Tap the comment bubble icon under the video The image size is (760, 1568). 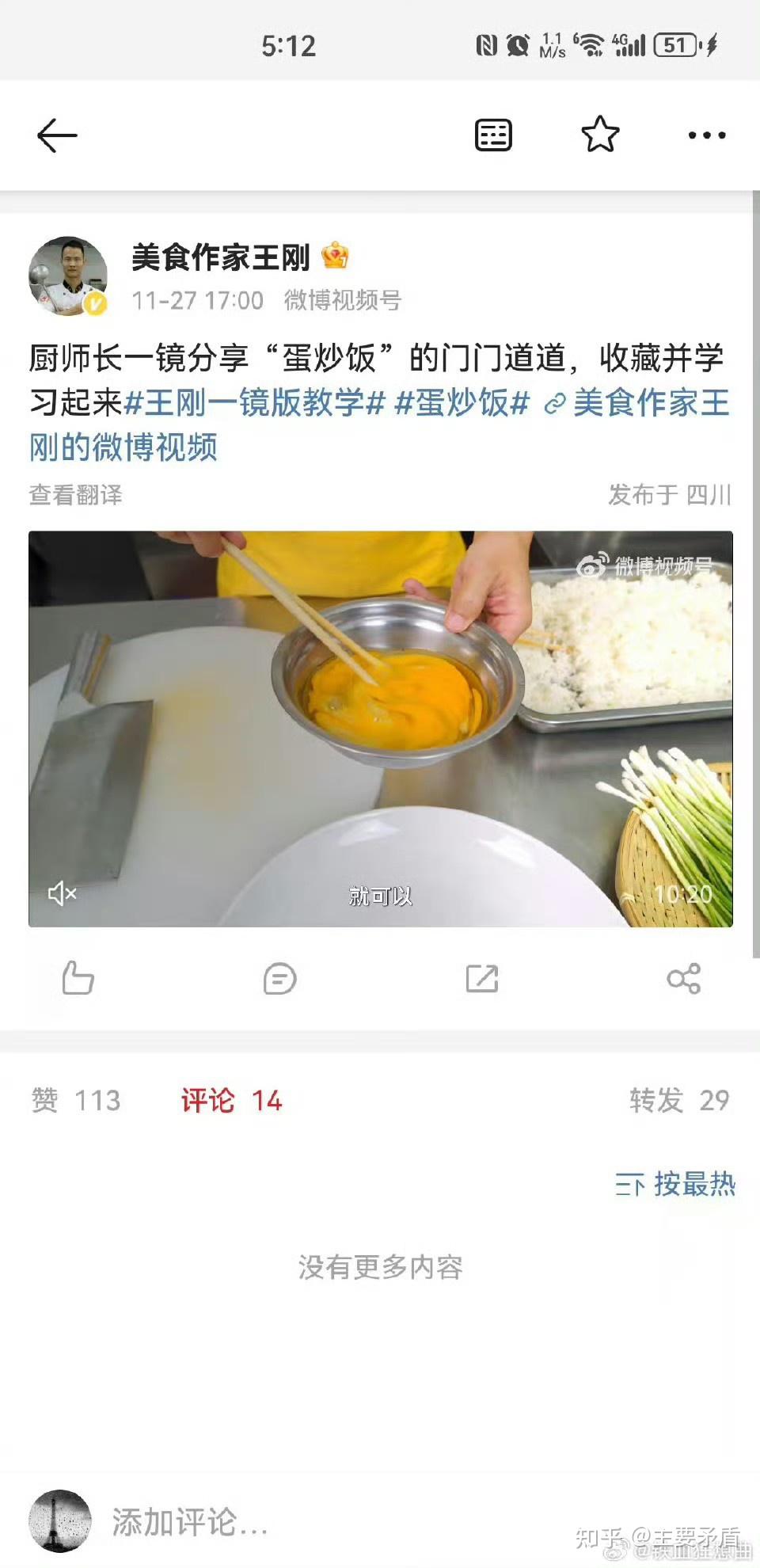click(x=279, y=979)
